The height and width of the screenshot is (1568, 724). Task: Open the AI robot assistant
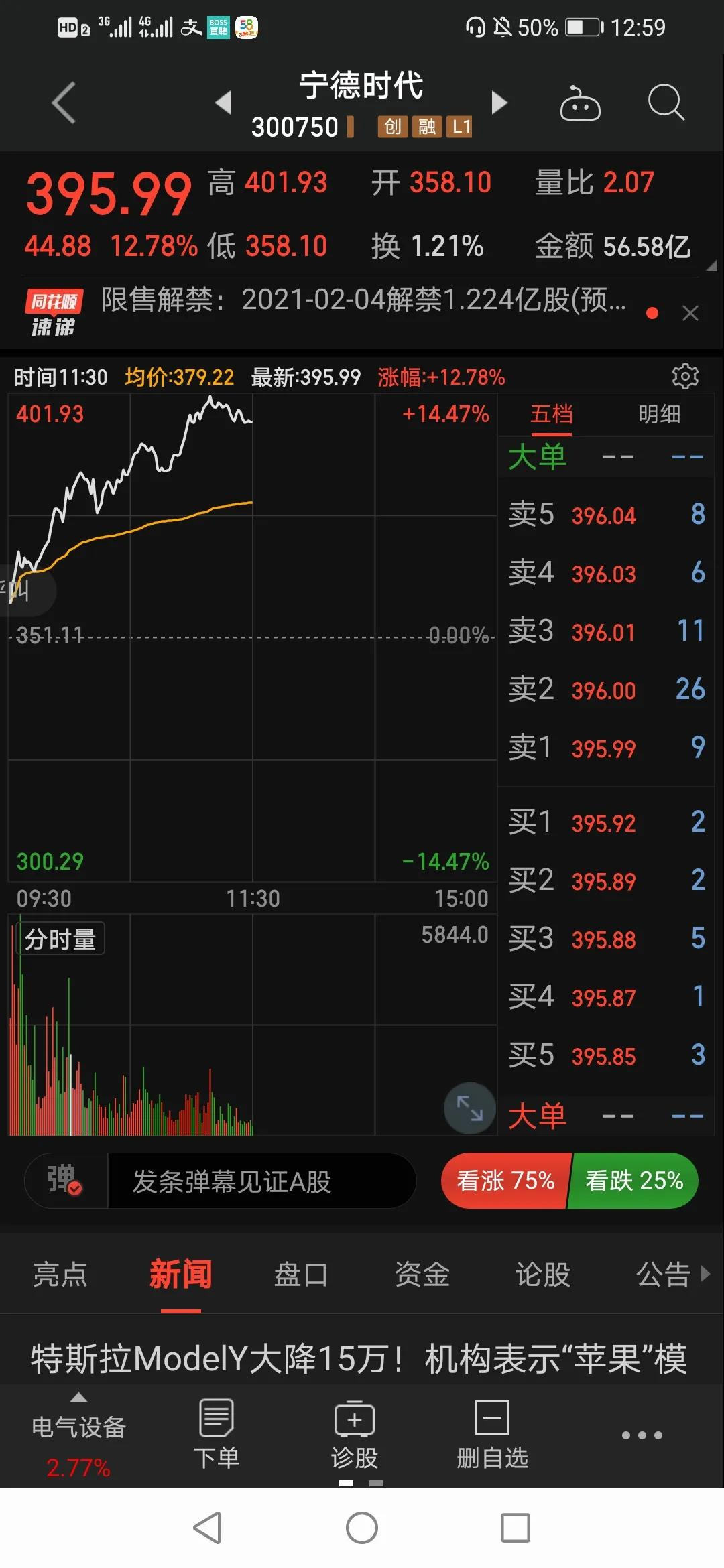coord(580,104)
